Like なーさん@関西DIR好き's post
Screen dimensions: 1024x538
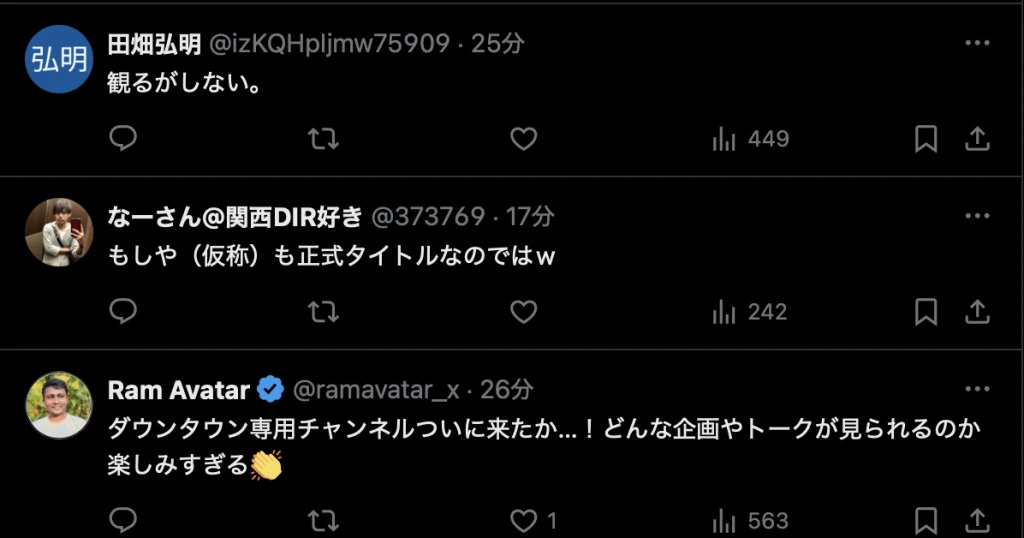524,312
